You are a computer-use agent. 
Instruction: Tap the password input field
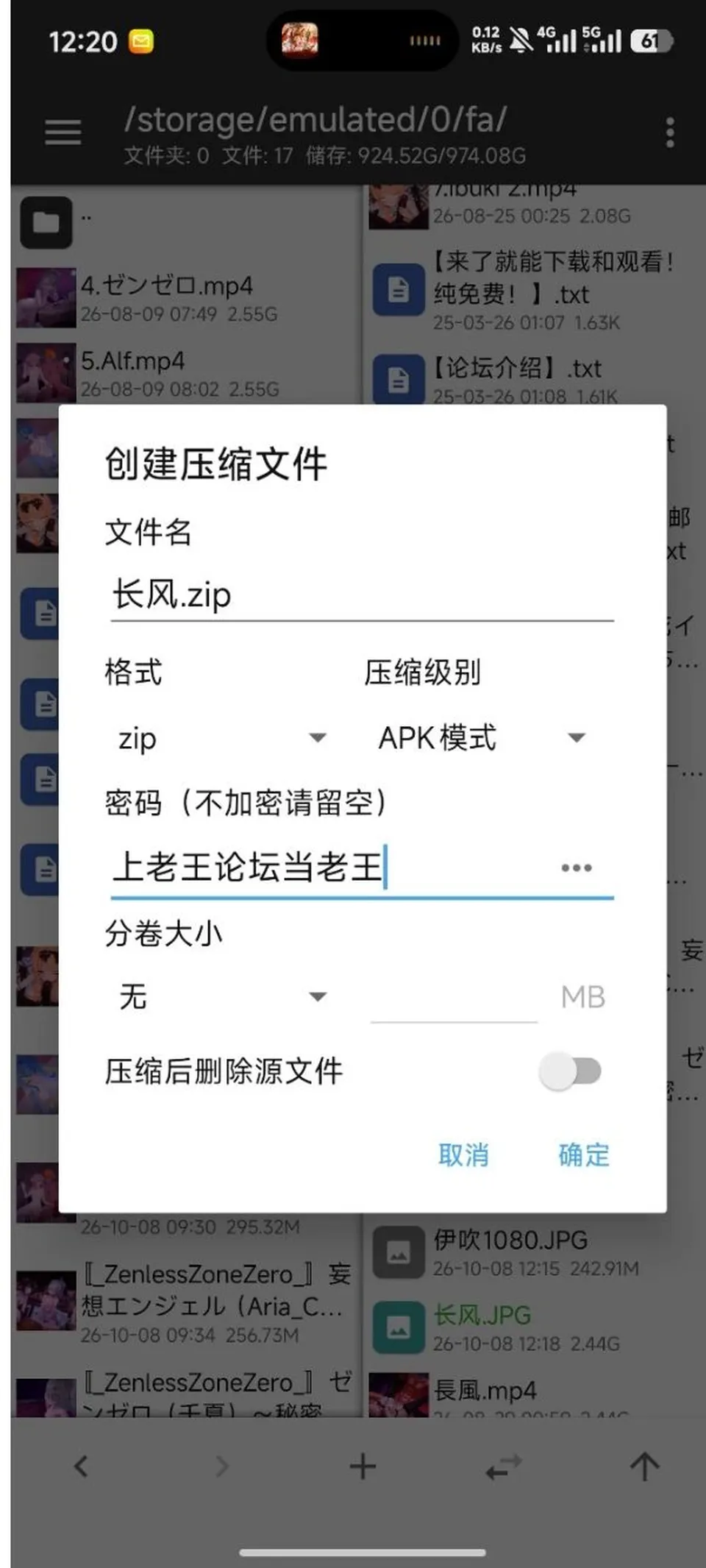[x=331, y=868]
